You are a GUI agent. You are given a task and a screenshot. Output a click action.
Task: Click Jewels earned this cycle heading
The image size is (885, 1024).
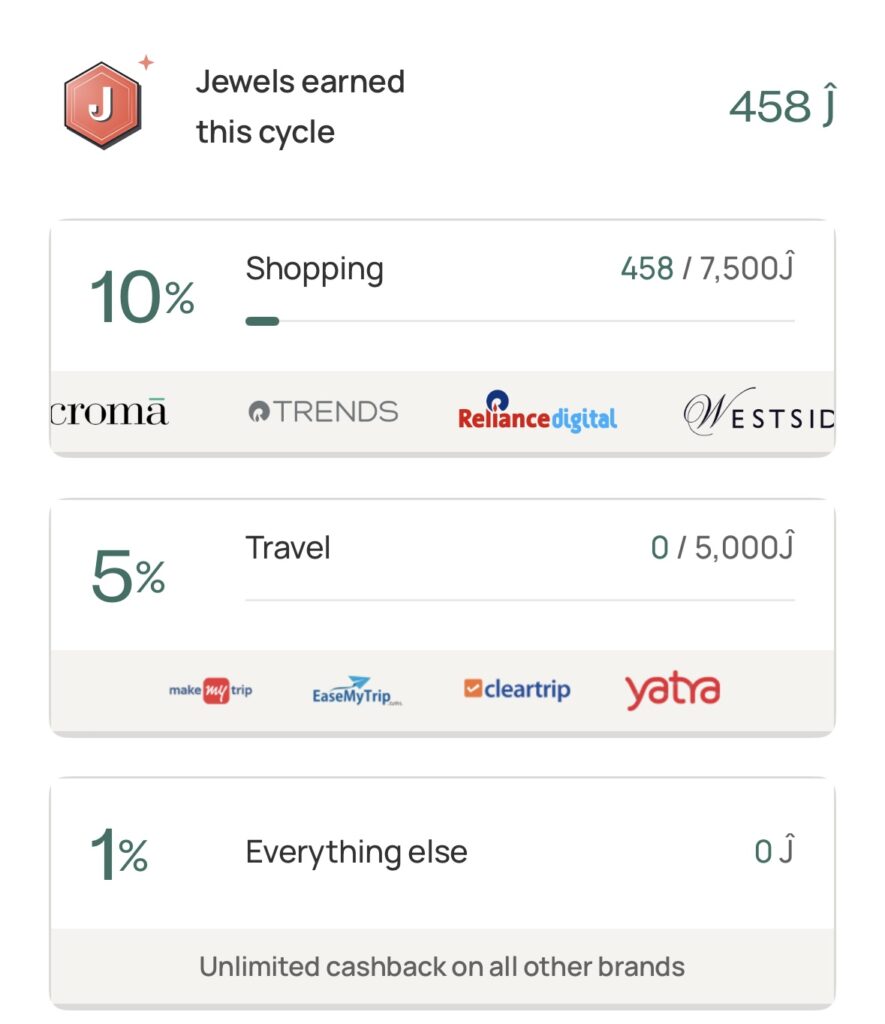pyautogui.click(x=300, y=103)
